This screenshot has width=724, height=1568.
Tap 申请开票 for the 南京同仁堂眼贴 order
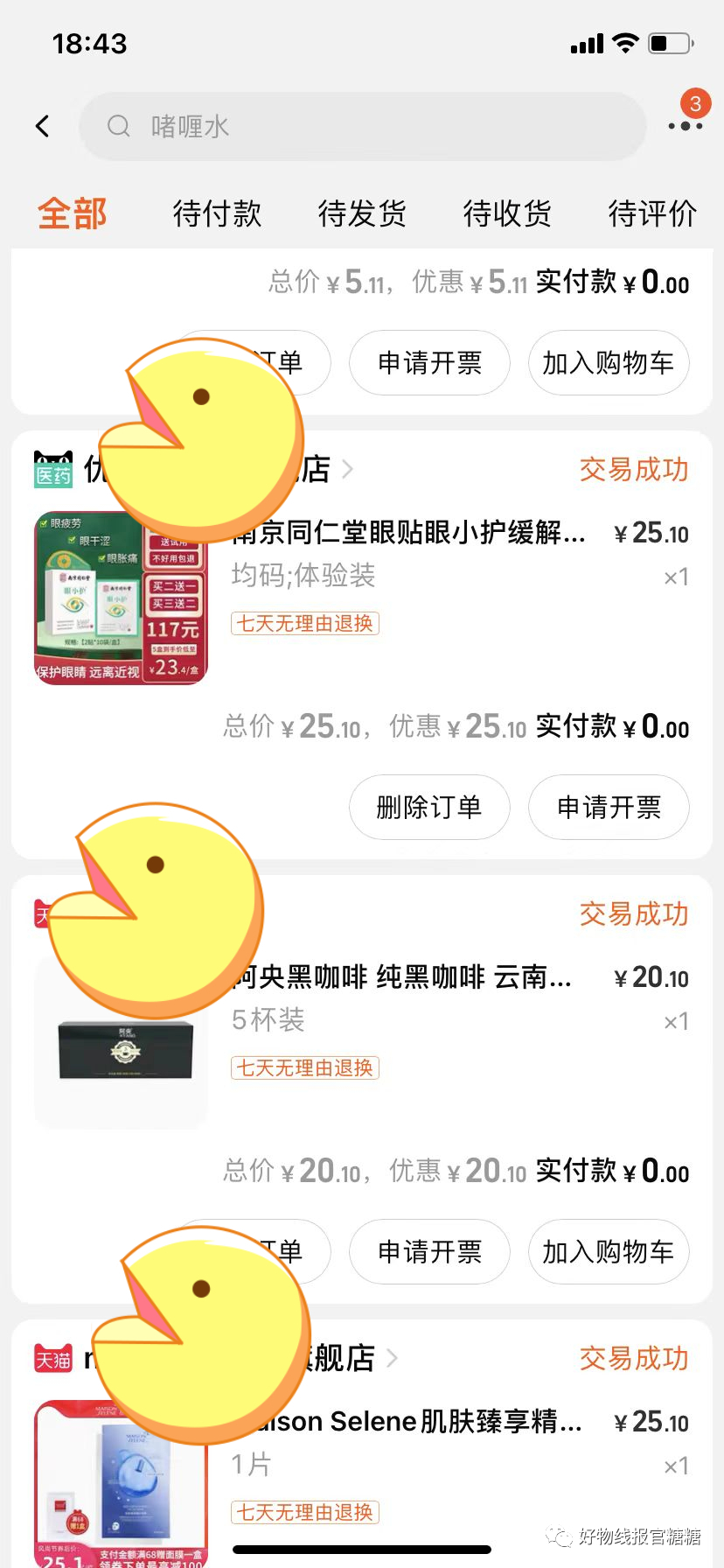tap(609, 808)
